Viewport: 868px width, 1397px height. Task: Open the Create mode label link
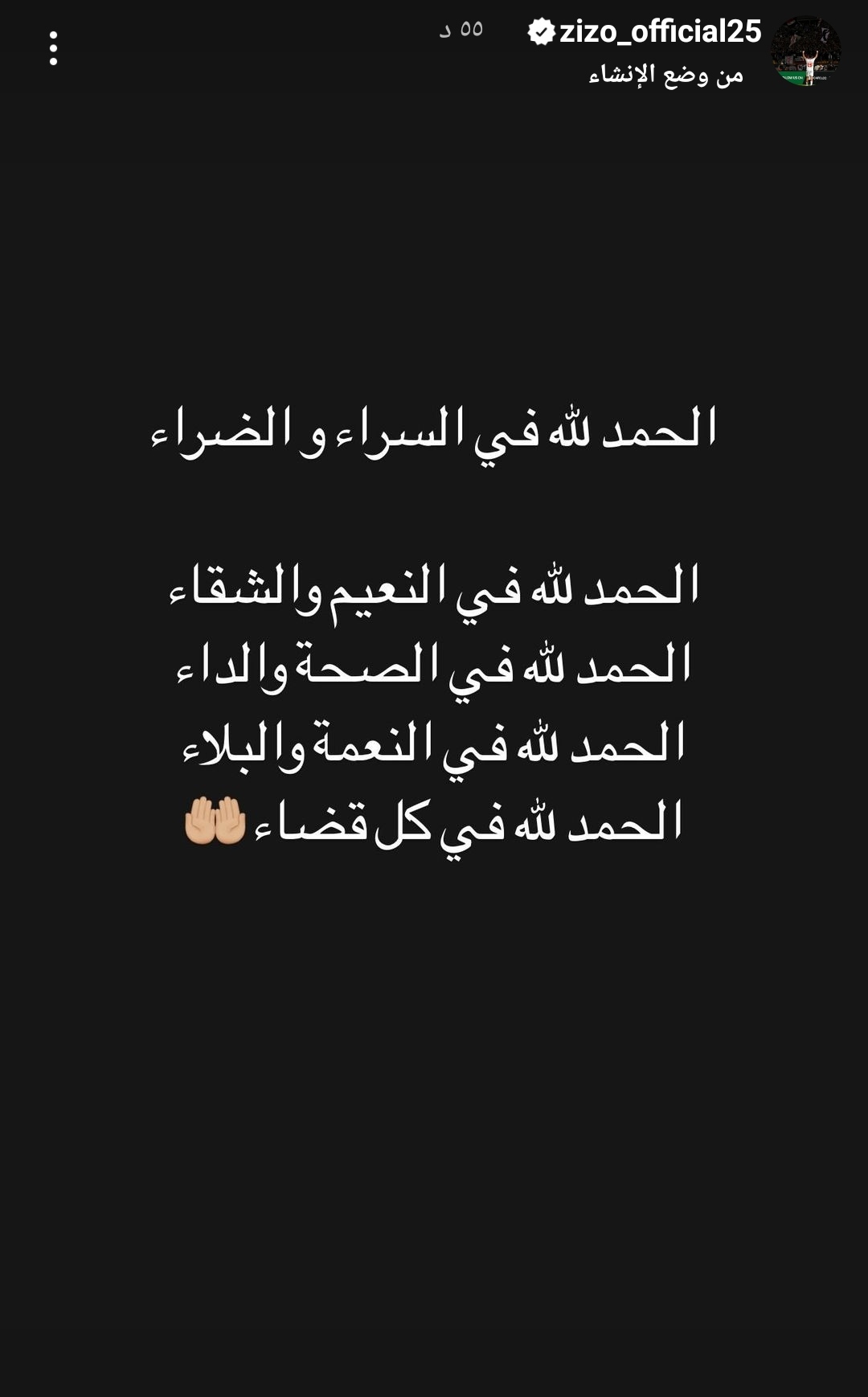tap(666, 76)
